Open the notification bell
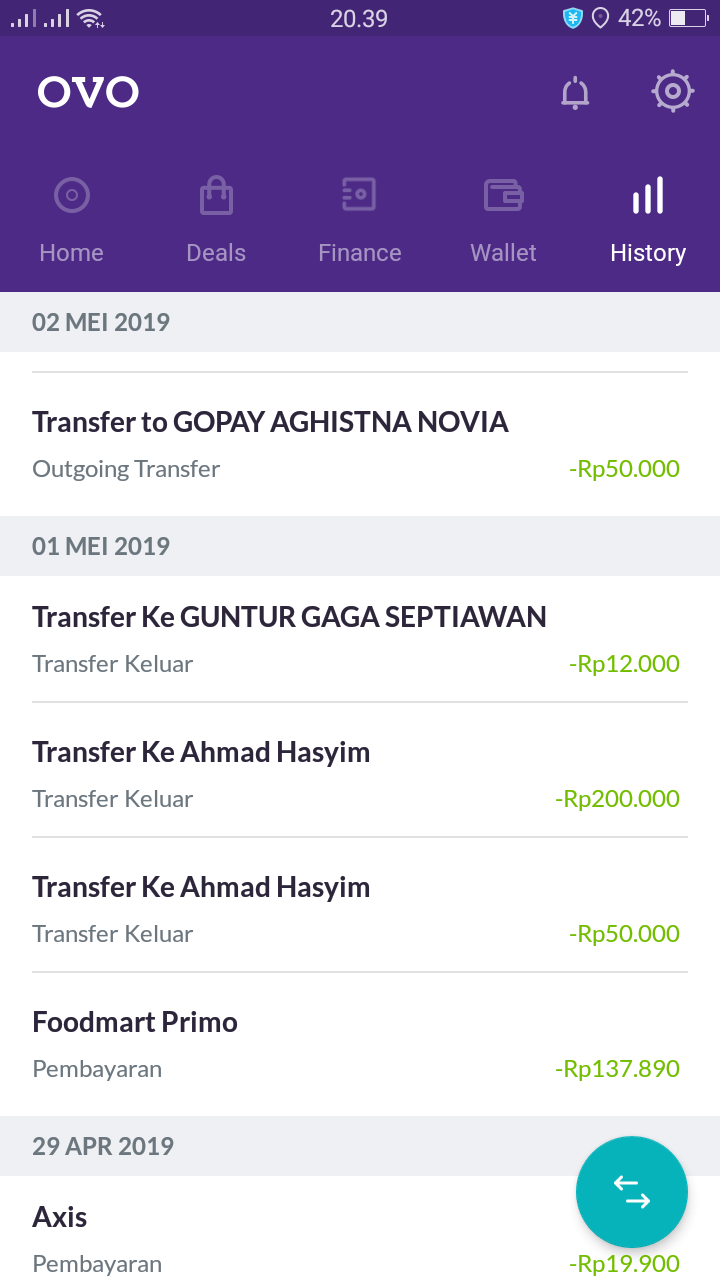Image resolution: width=720 pixels, height=1280 pixels. tap(575, 91)
